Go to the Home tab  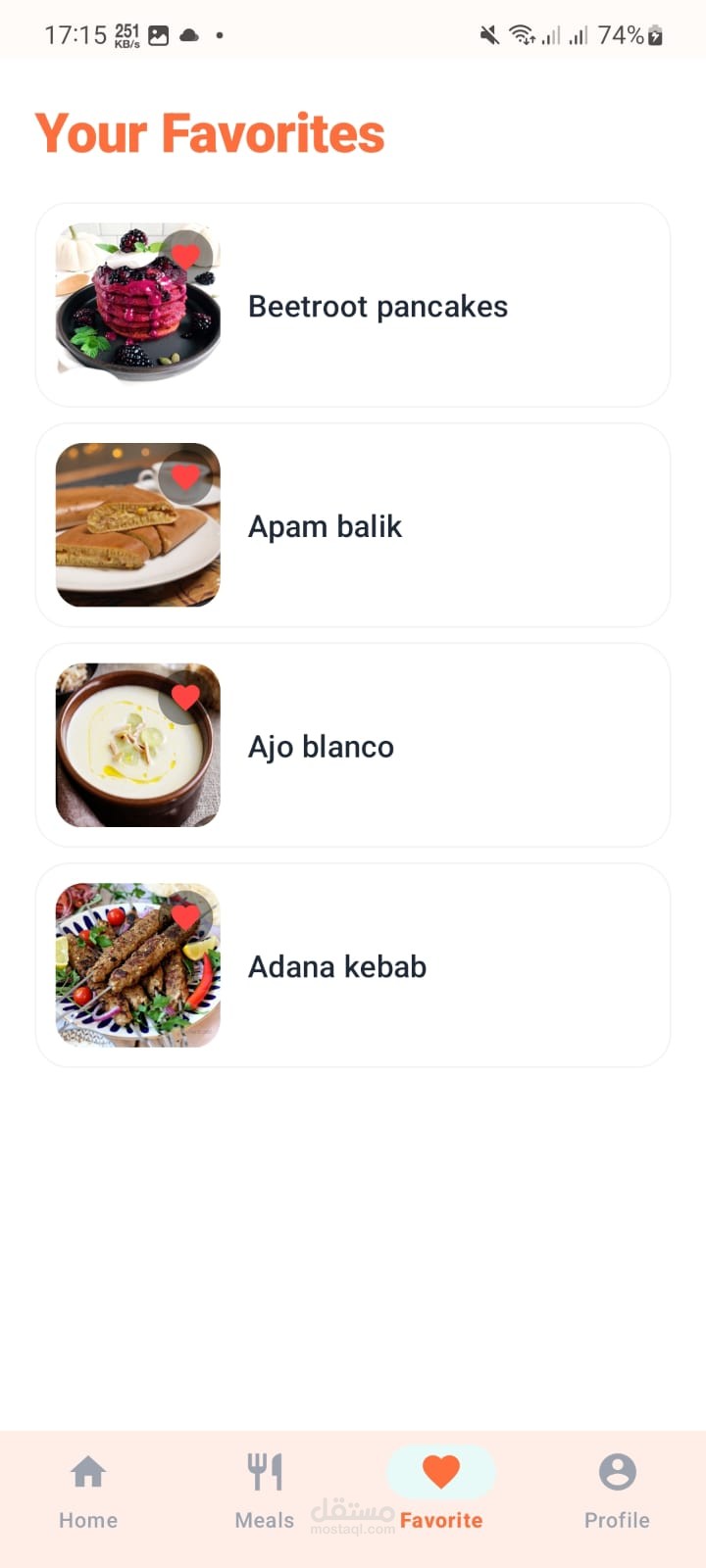[x=88, y=1492]
